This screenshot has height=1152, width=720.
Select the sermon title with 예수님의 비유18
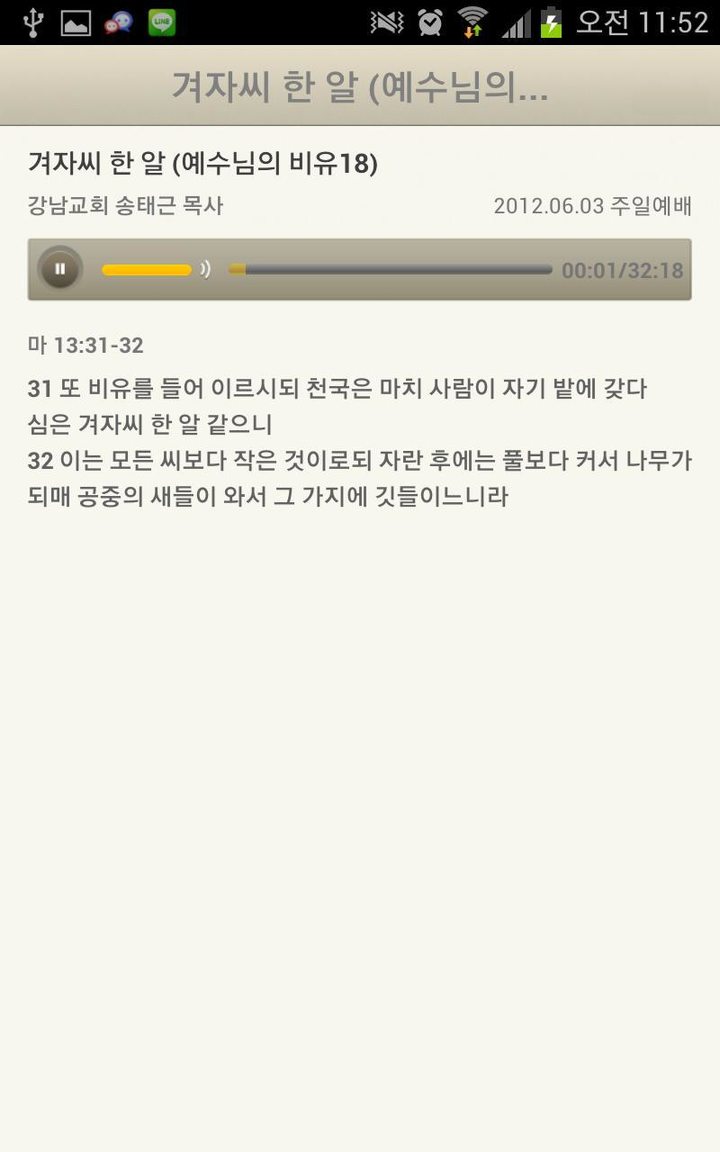click(x=205, y=163)
